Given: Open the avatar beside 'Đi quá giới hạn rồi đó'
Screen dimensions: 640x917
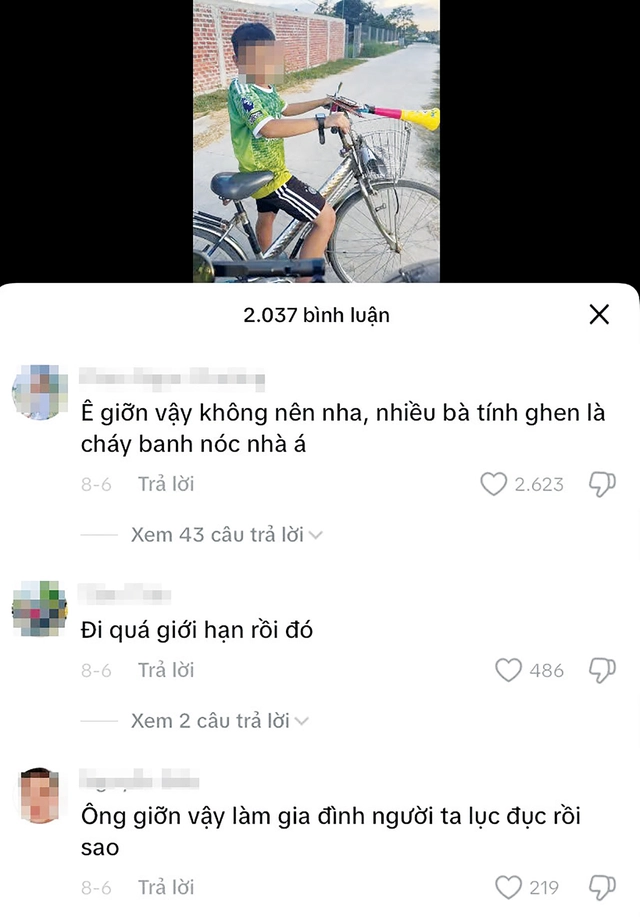Looking at the screenshot, I should (40, 608).
